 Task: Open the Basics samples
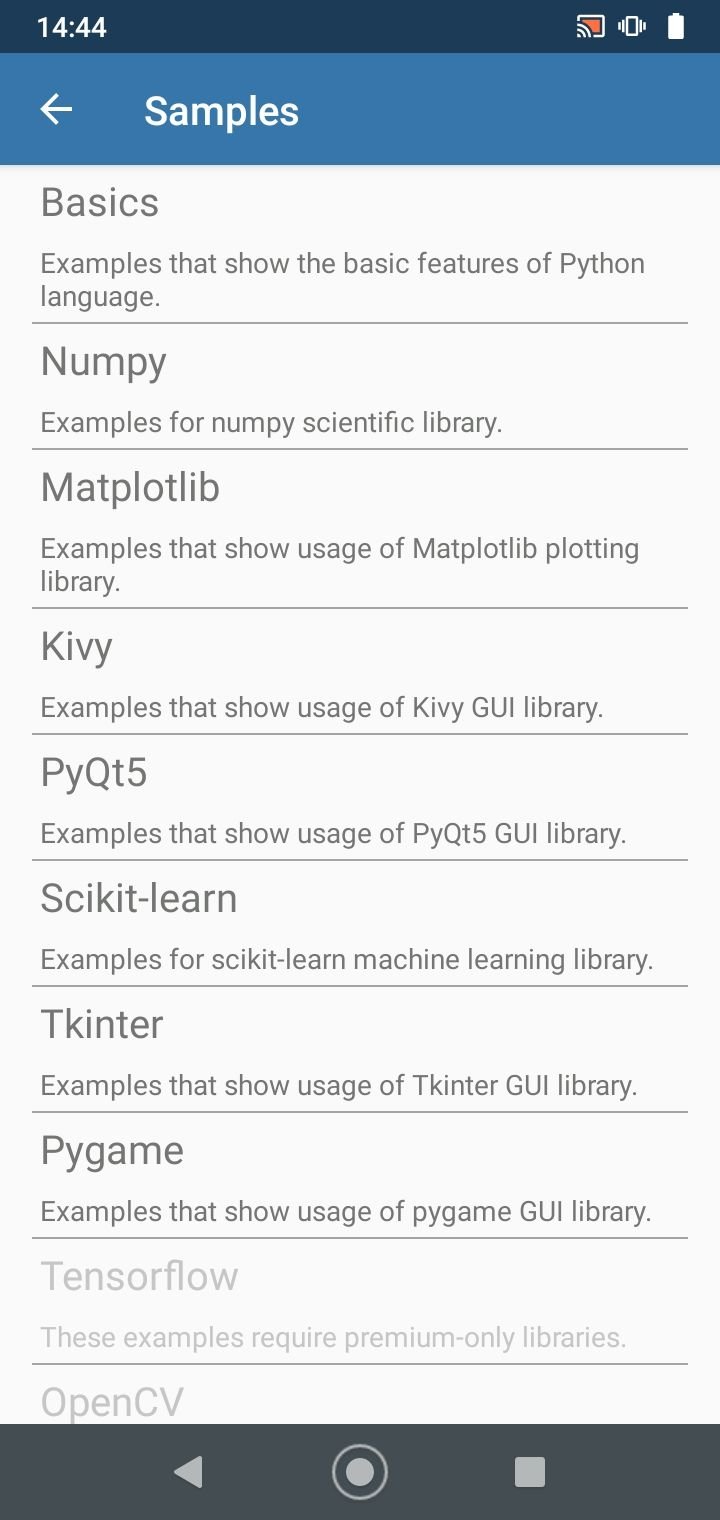pos(360,245)
